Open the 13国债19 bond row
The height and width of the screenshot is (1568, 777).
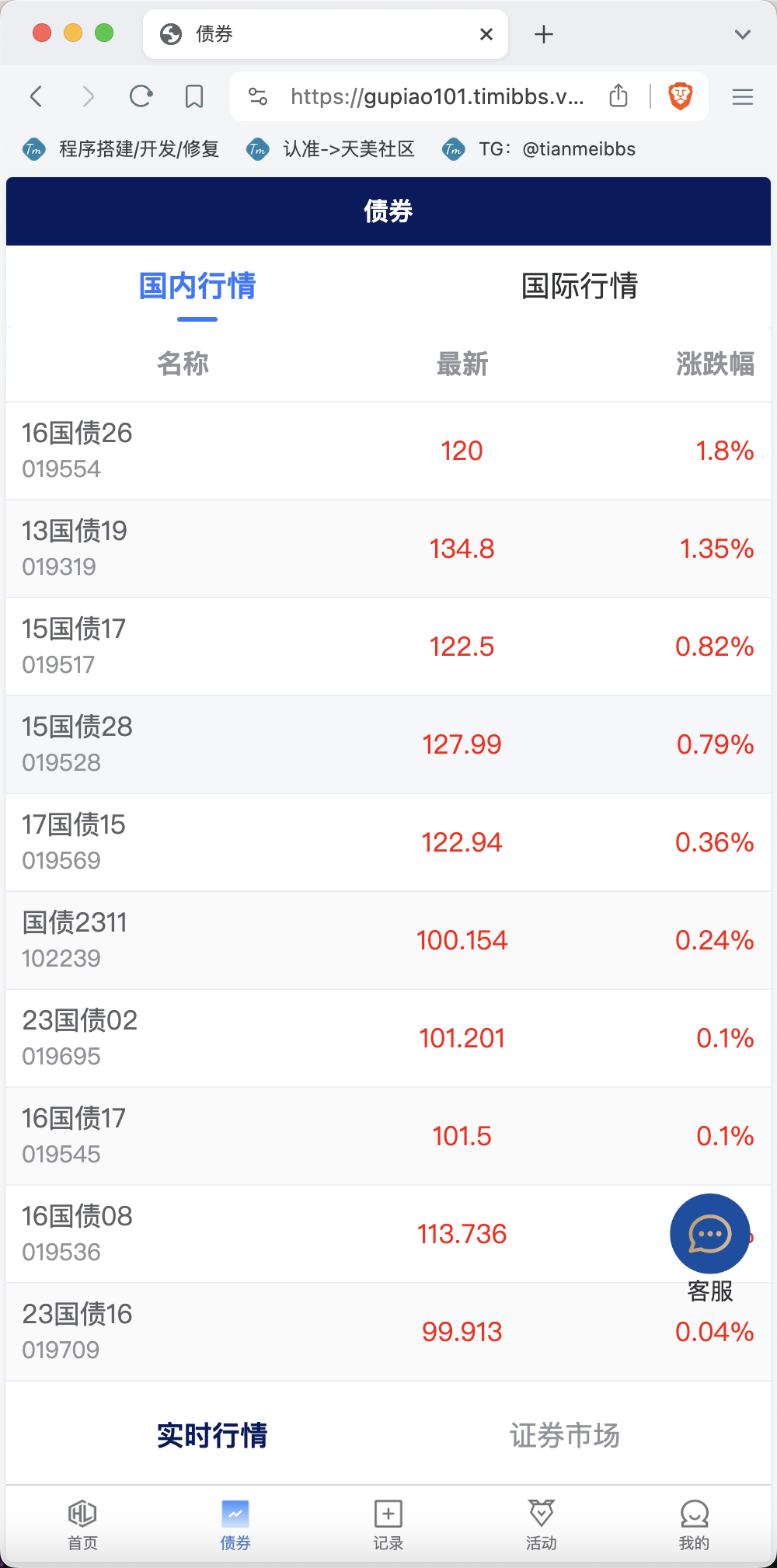coord(388,549)
